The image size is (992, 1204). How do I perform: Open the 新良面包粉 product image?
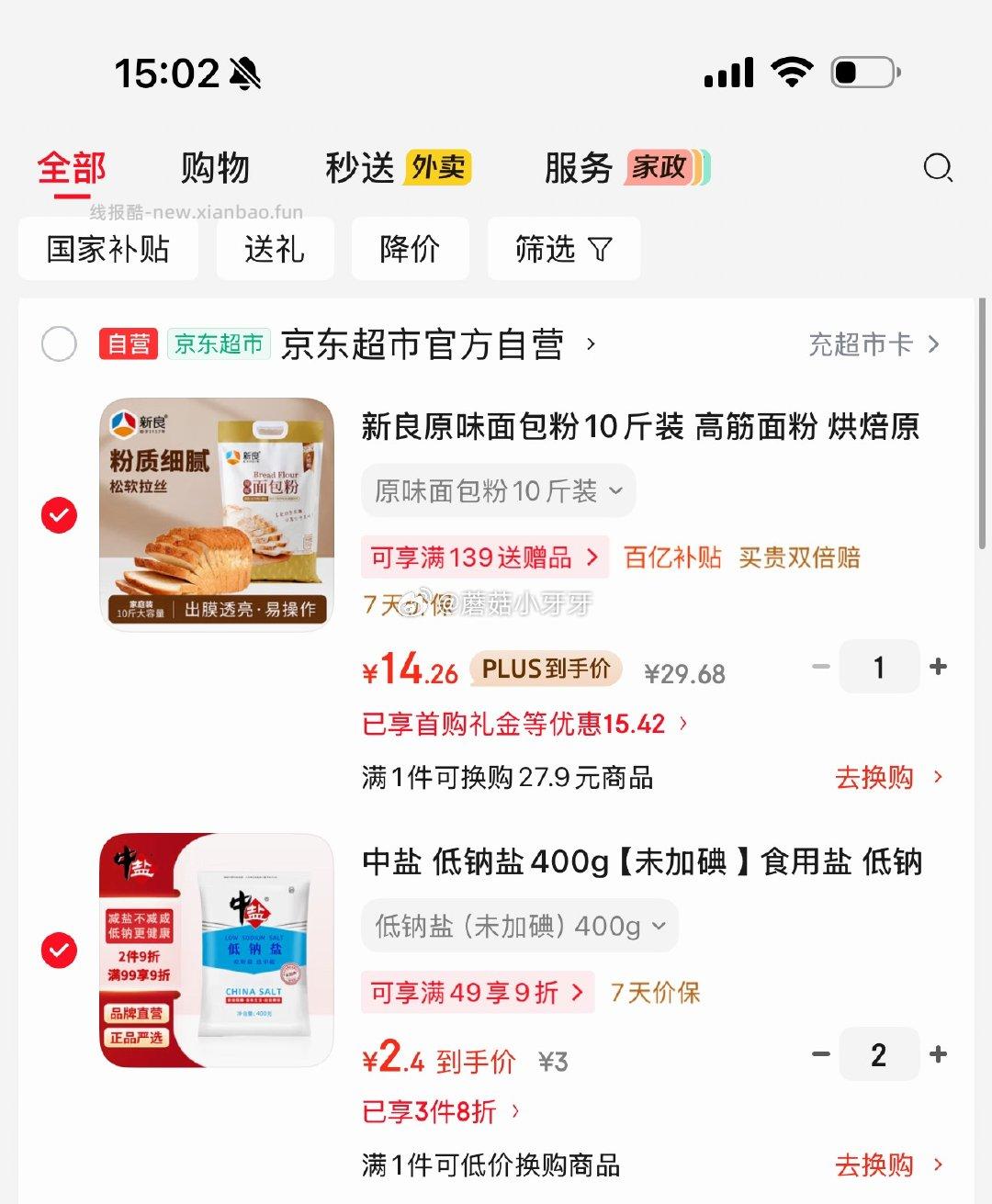tap(217, 514)
